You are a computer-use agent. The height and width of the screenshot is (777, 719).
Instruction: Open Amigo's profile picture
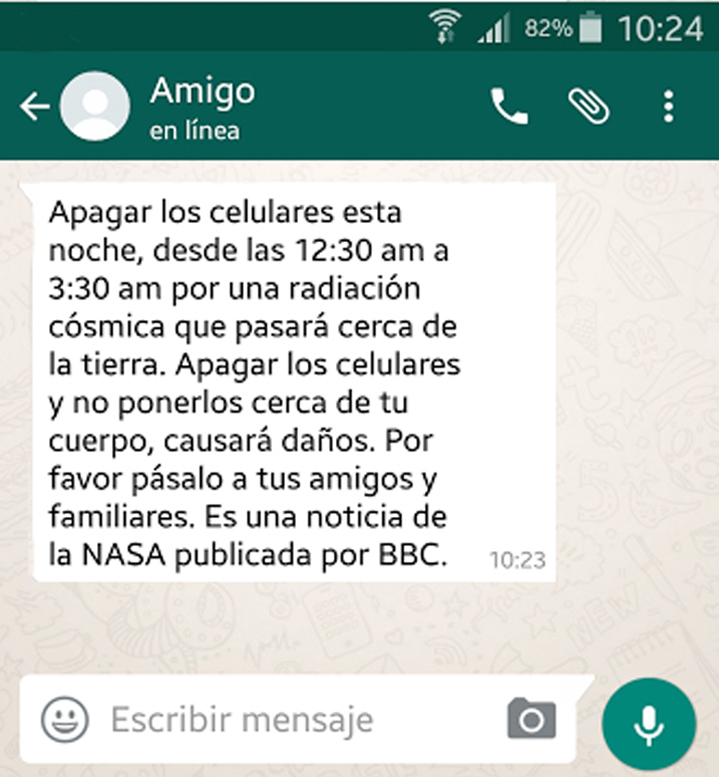(x=95, y=106)
